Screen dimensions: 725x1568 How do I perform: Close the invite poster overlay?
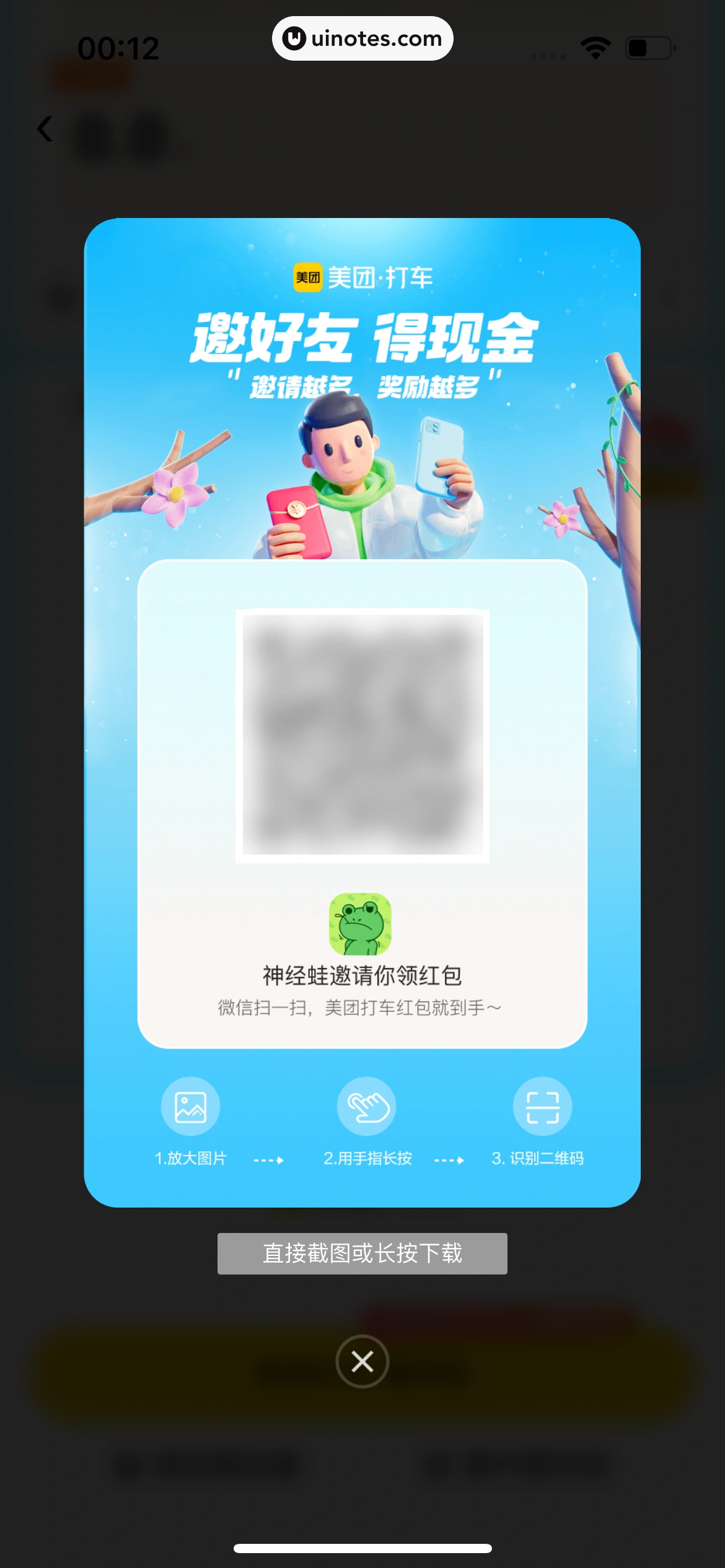pos(362,1361)
